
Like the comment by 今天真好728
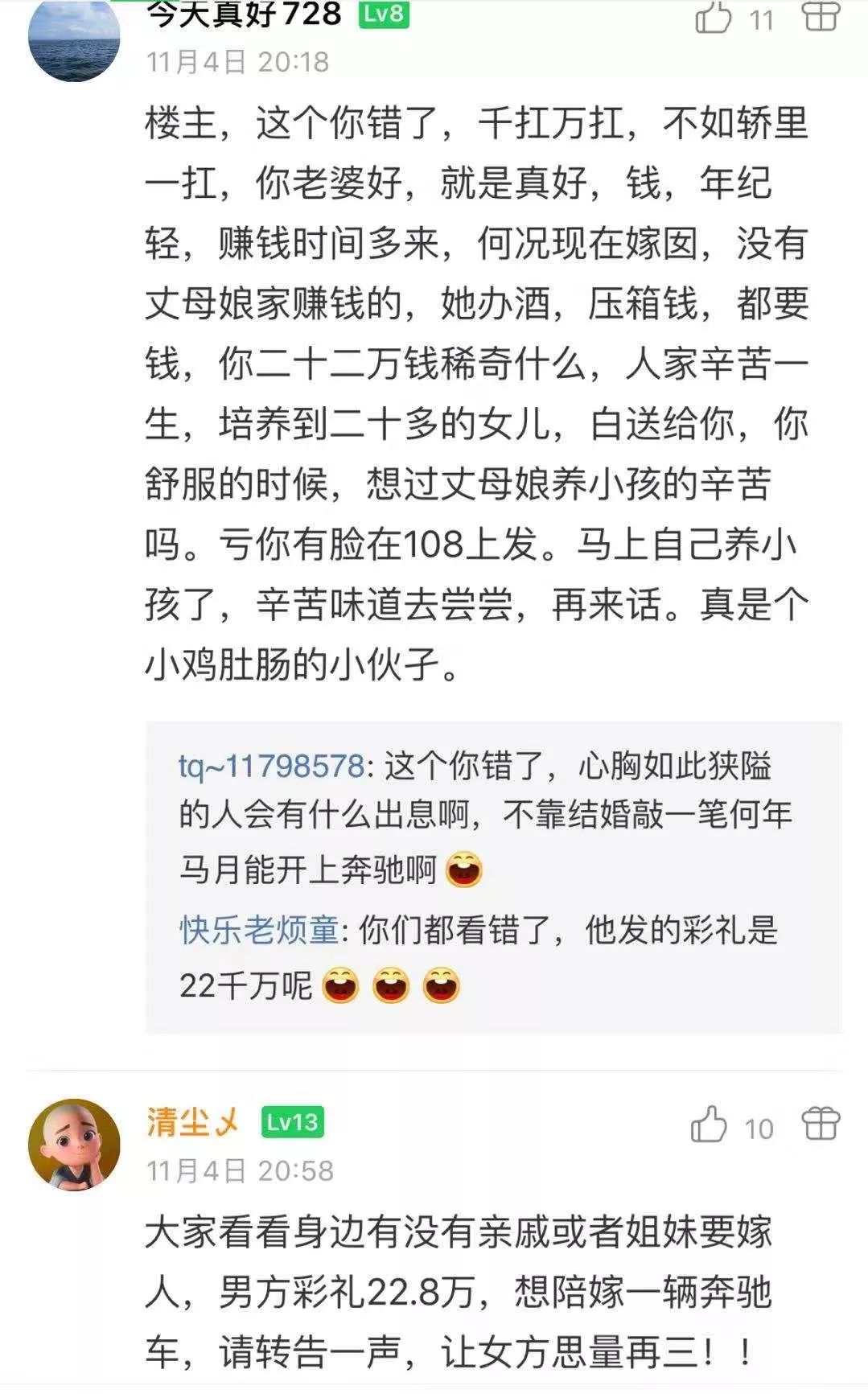713,18
